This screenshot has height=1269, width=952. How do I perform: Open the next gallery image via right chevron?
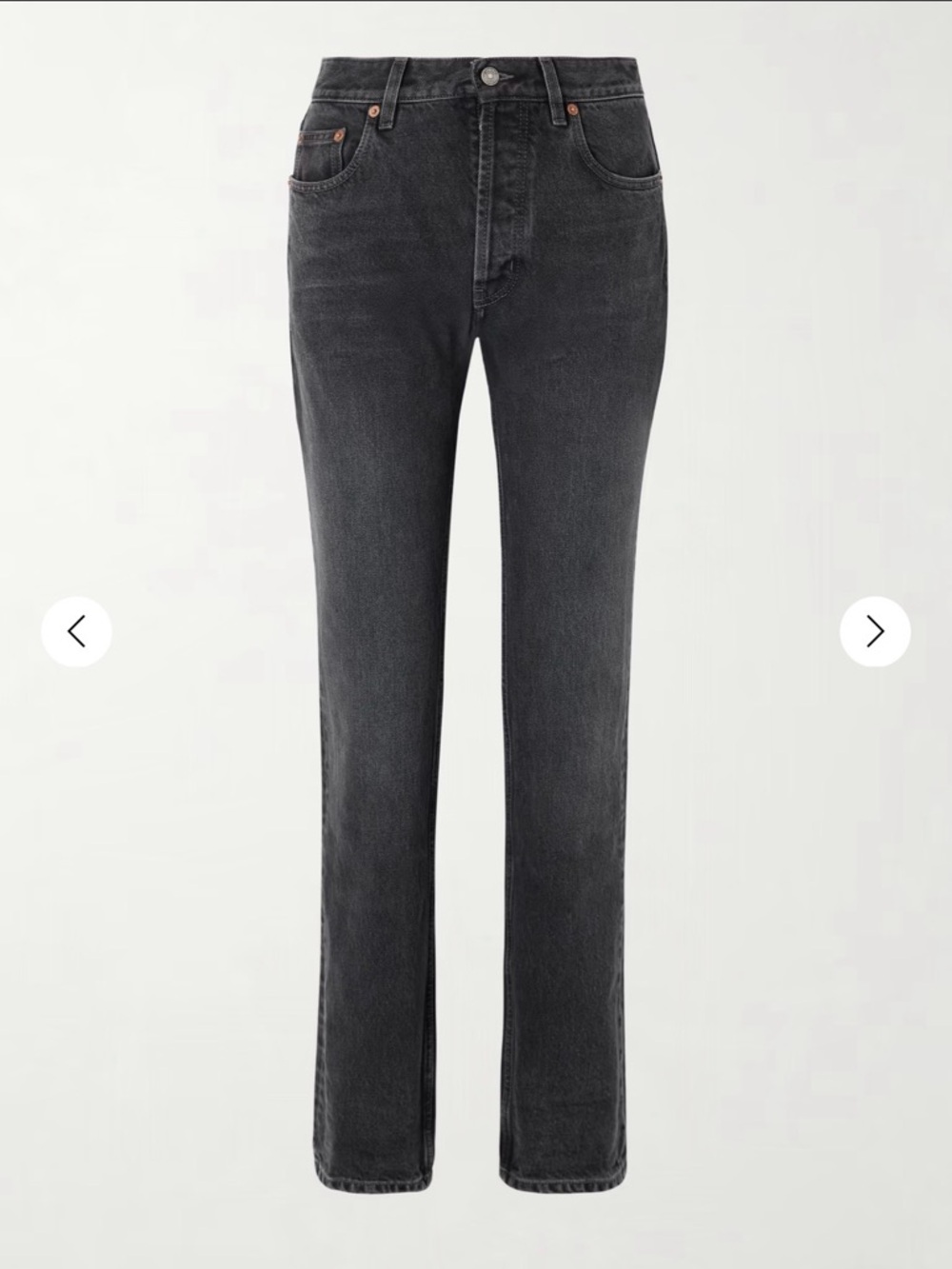tap(873, 629)
